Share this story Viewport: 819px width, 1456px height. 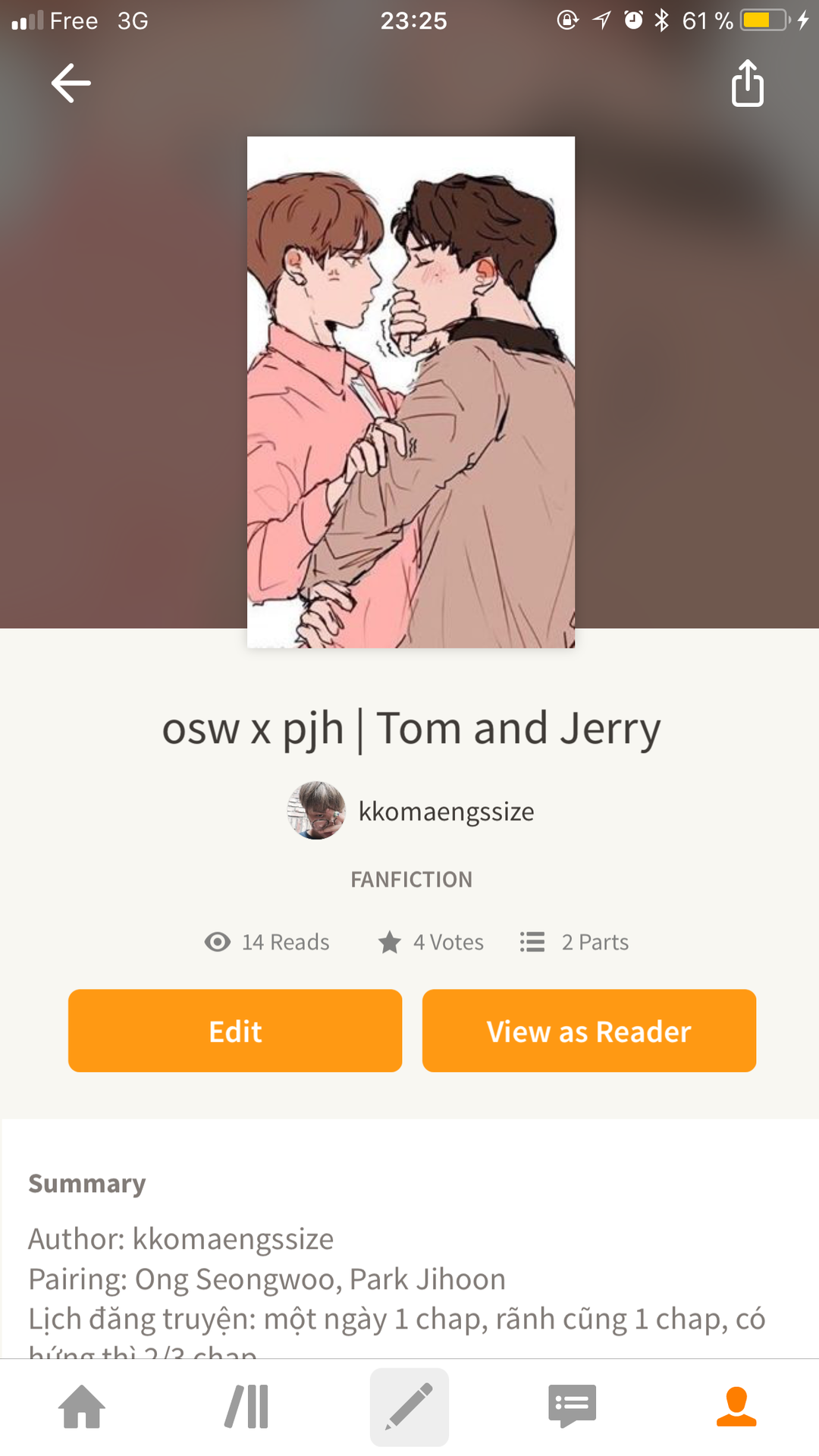coord(747,83)
